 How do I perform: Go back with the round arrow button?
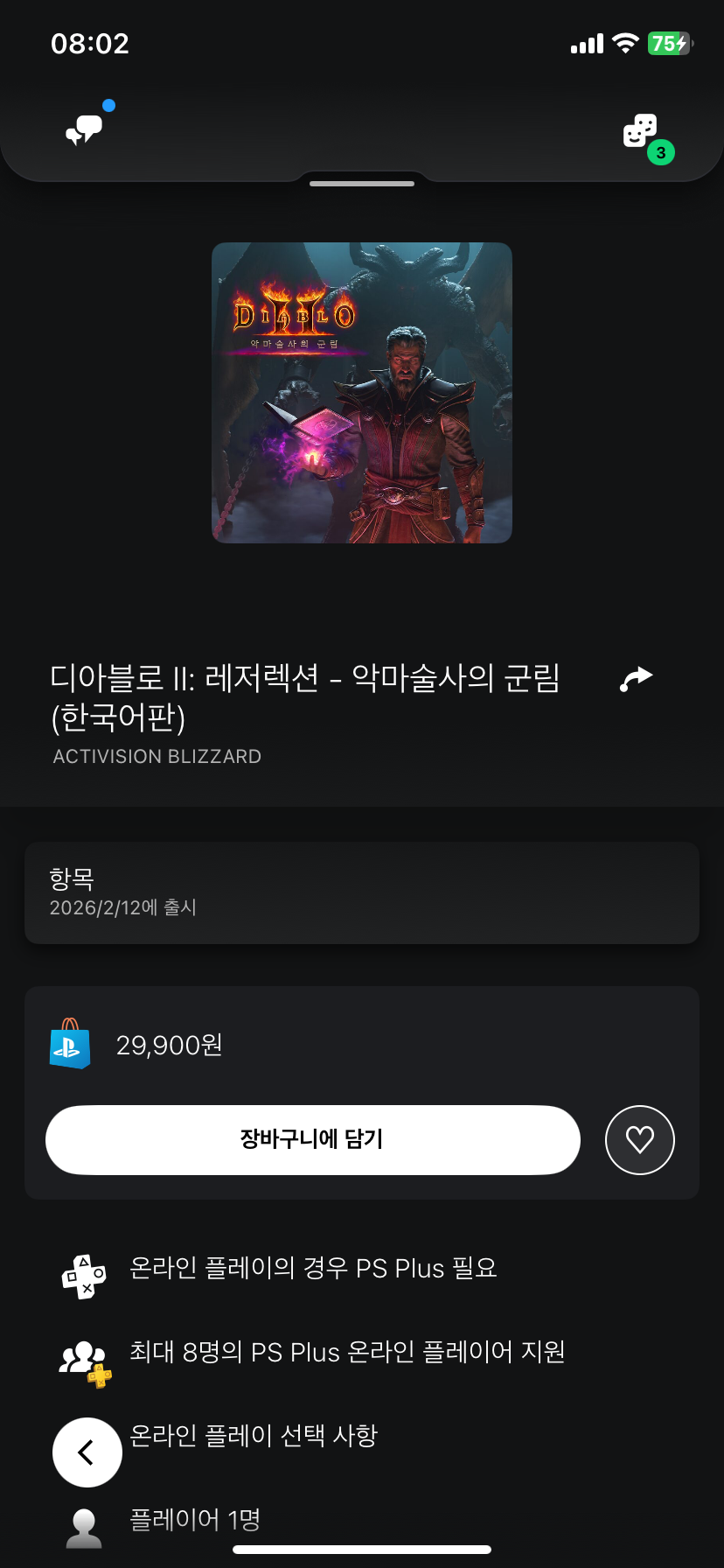(87, 1452)
